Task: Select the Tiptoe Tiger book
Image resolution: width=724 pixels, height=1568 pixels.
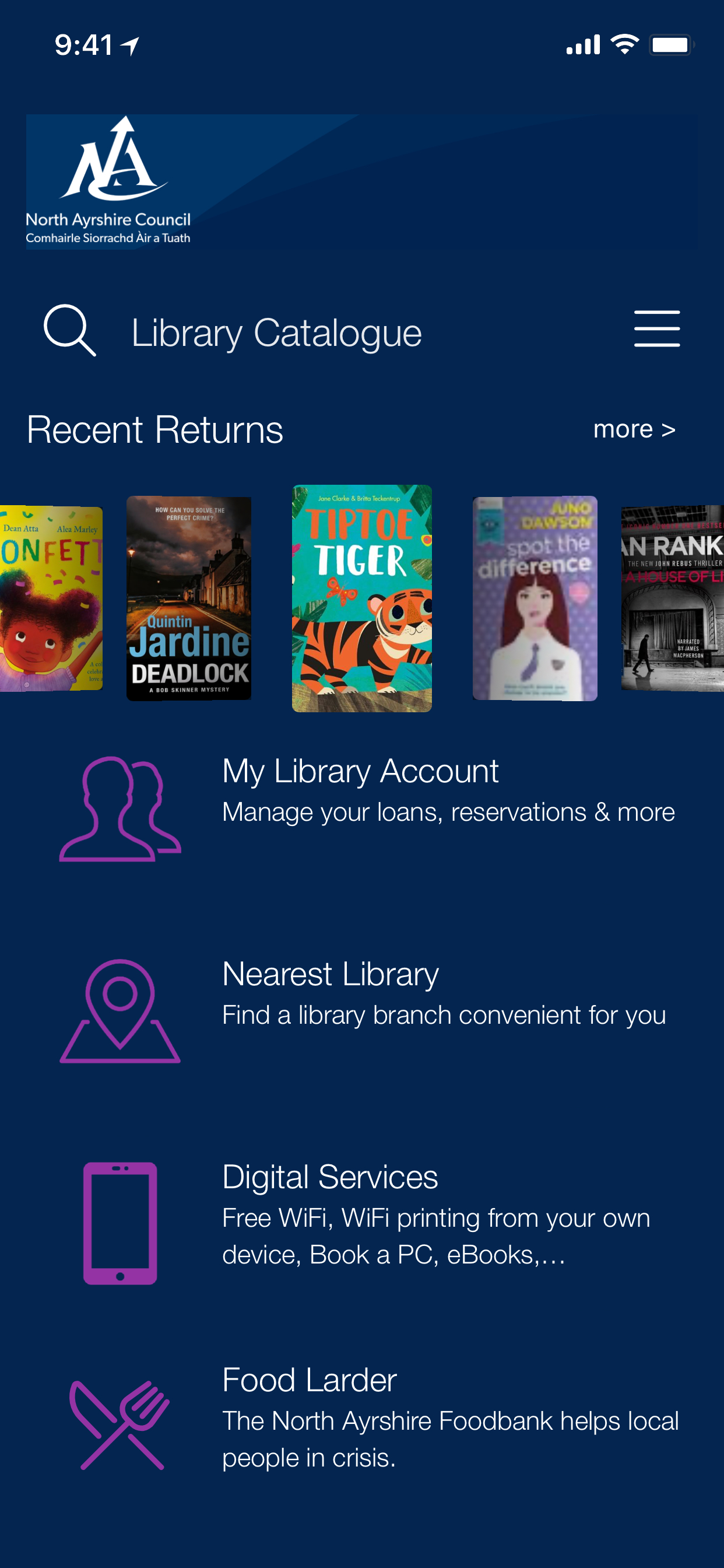Action: pyautogui.click(x=361, y=598)
